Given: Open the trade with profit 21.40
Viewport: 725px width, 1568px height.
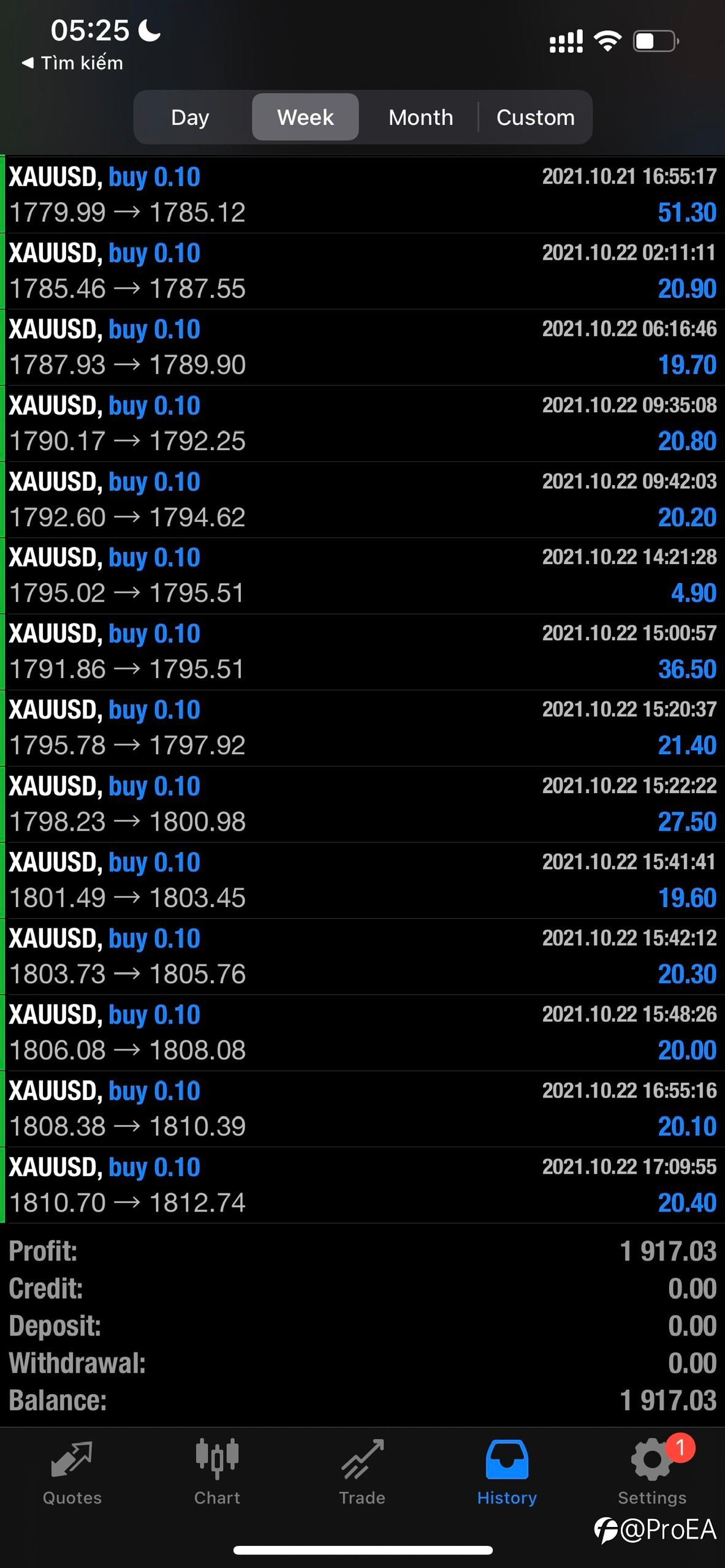Looking at the screenshot, I should pyautogui.click(x=362, y=728).
